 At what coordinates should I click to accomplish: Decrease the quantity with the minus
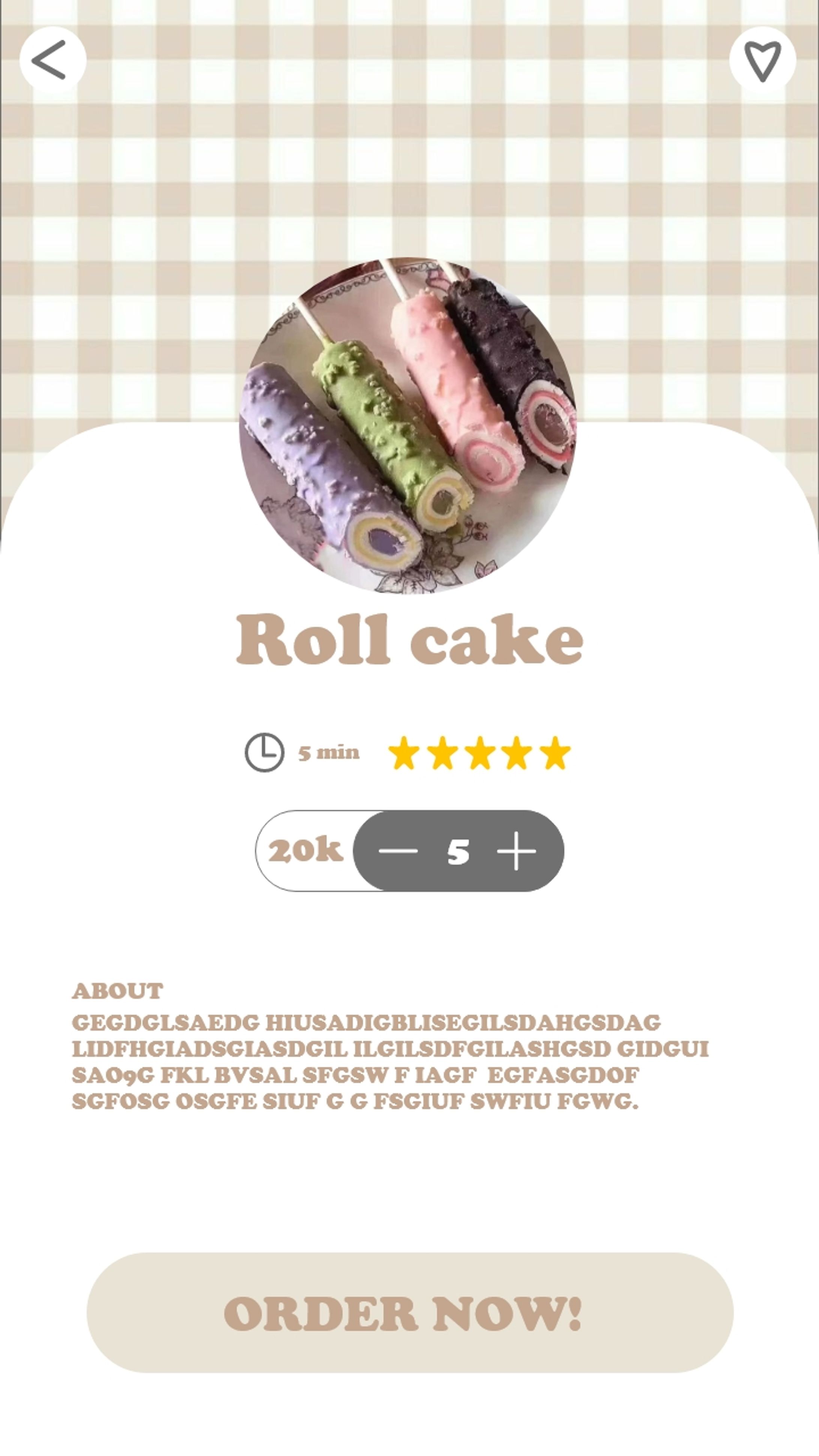point(398,851)
